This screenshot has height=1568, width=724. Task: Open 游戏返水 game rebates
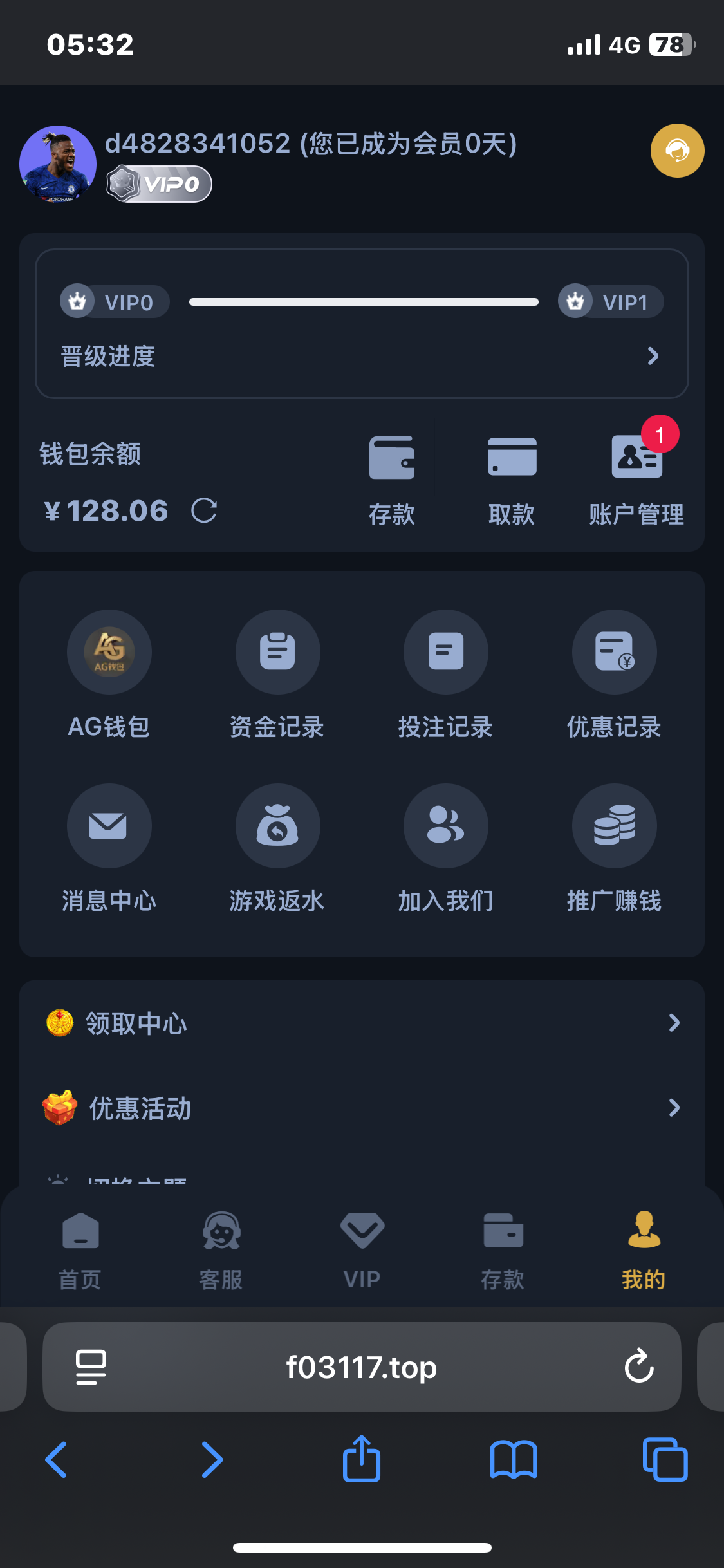(x=277, y=846)
